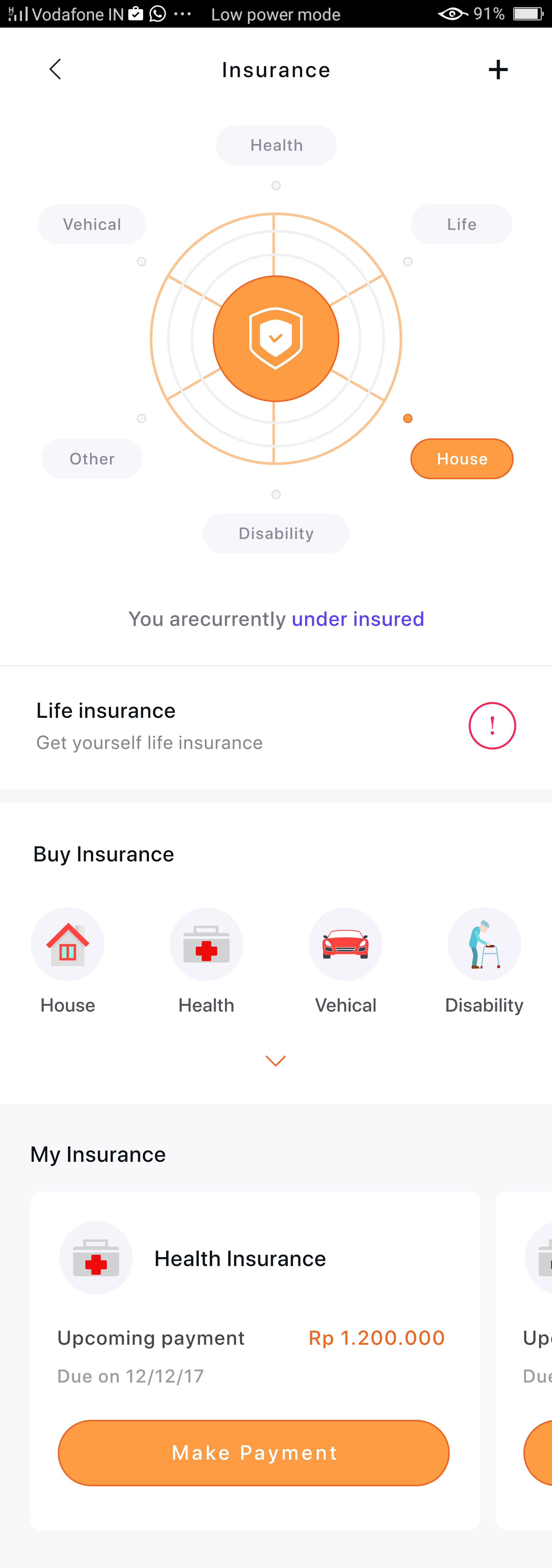Select the Vehical chip on the chart
The width and height of the screenshot is (552, 1568).
(92, 225)
